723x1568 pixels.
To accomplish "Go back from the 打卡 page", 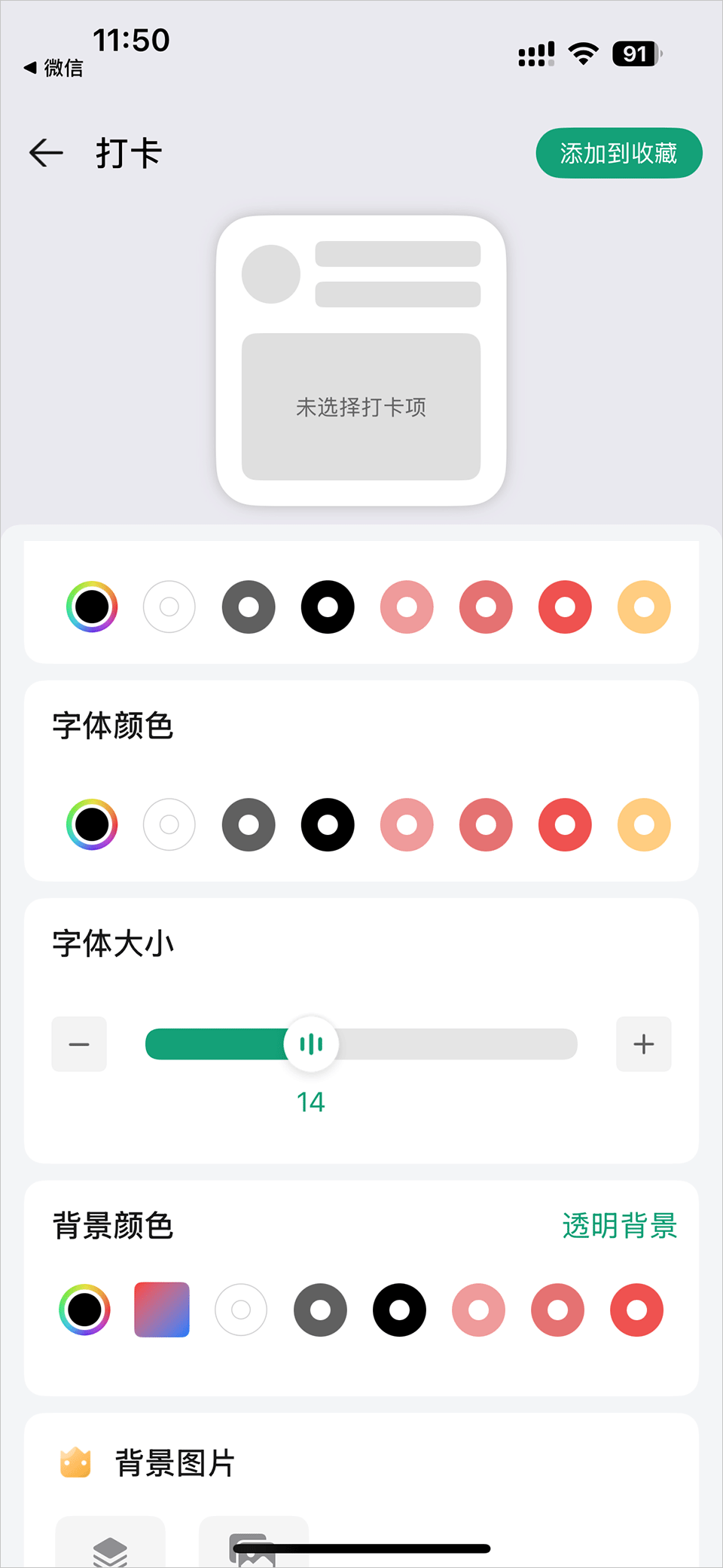I will click(46, 153).
